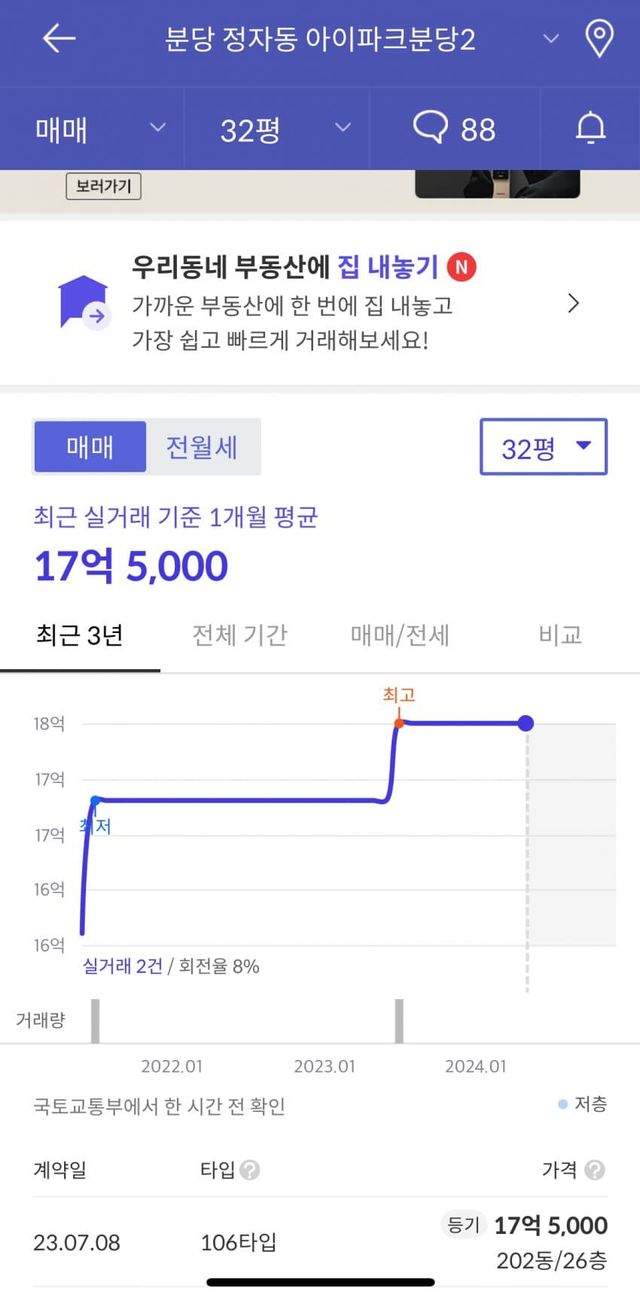This screenshot has width=640, height=1300.
Task: Open the 32평 size dropdown in header
Action: 285,129
